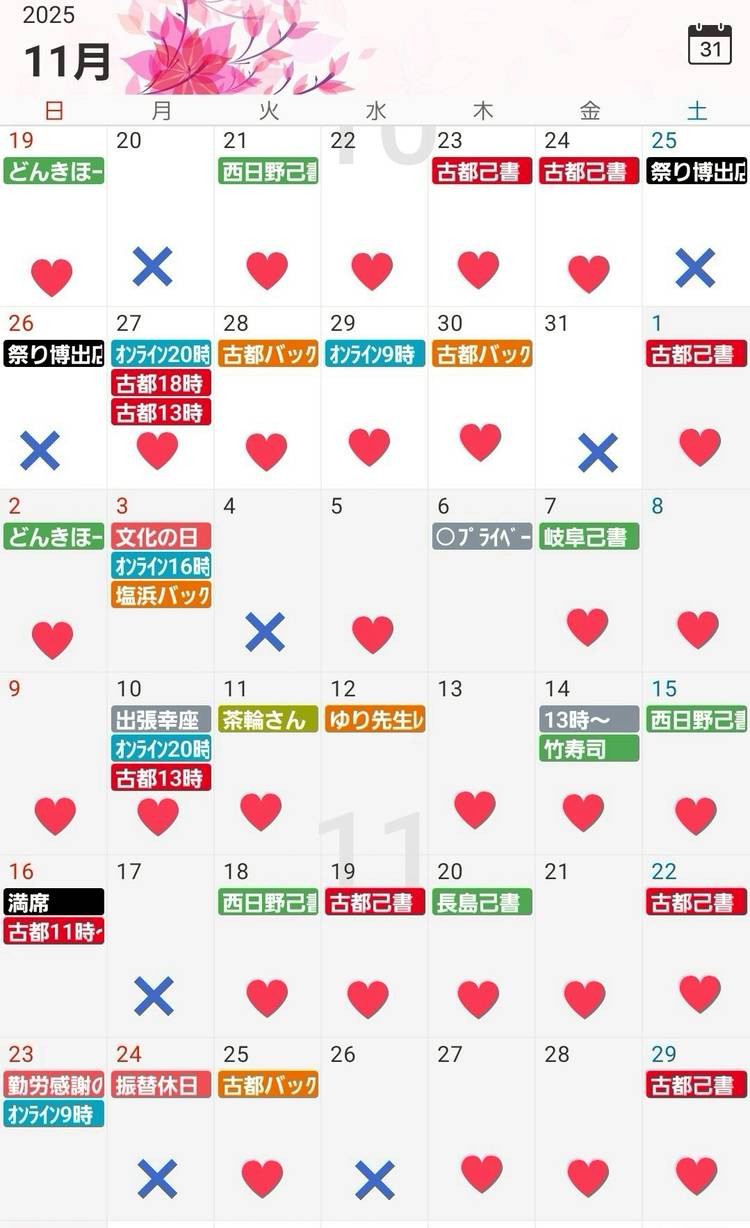Open October 25 with 祭り博出店
This screenshot has height=1228, width=750.
(696, 215)
